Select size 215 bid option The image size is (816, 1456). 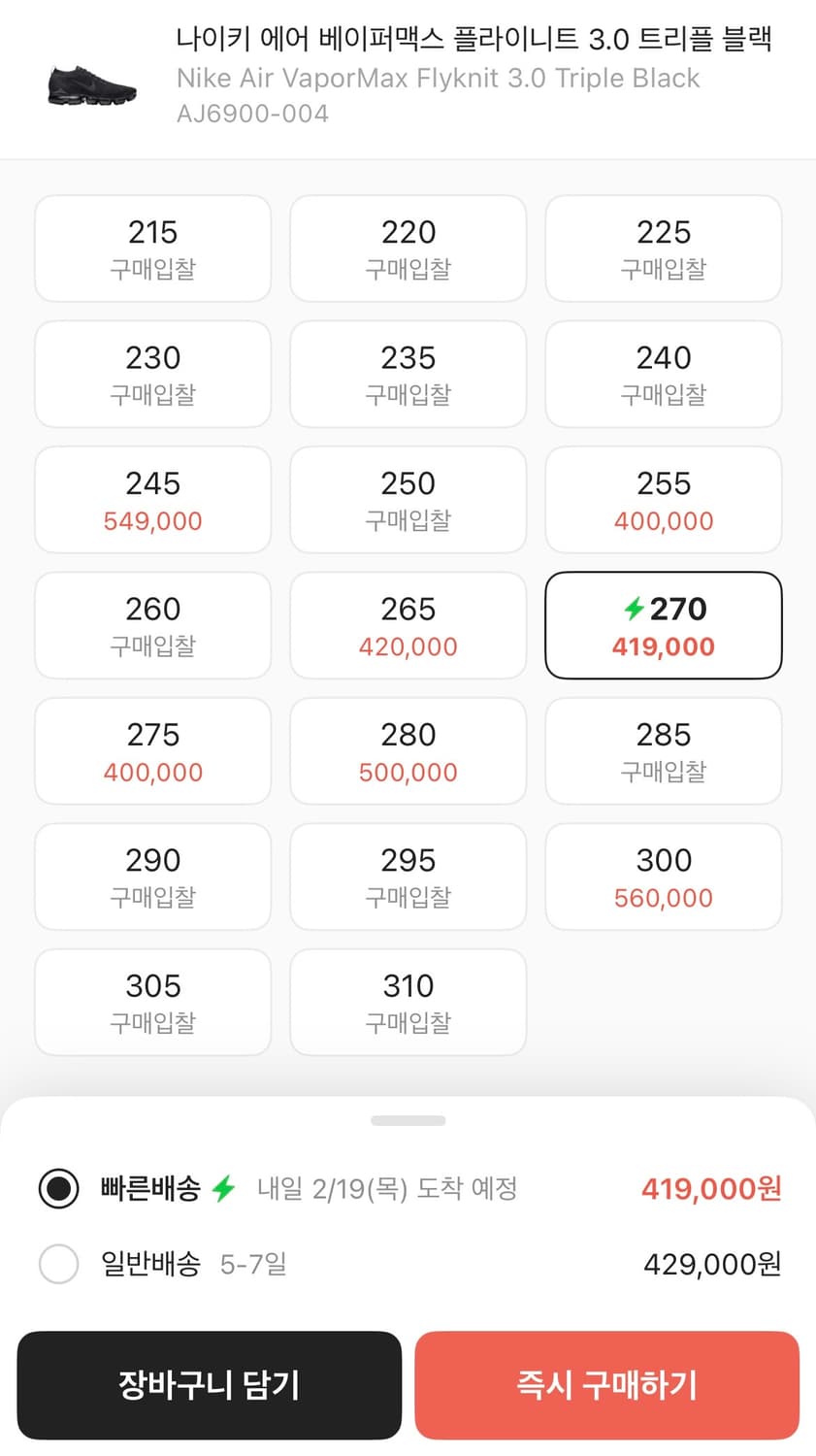[x=152, y=248]
